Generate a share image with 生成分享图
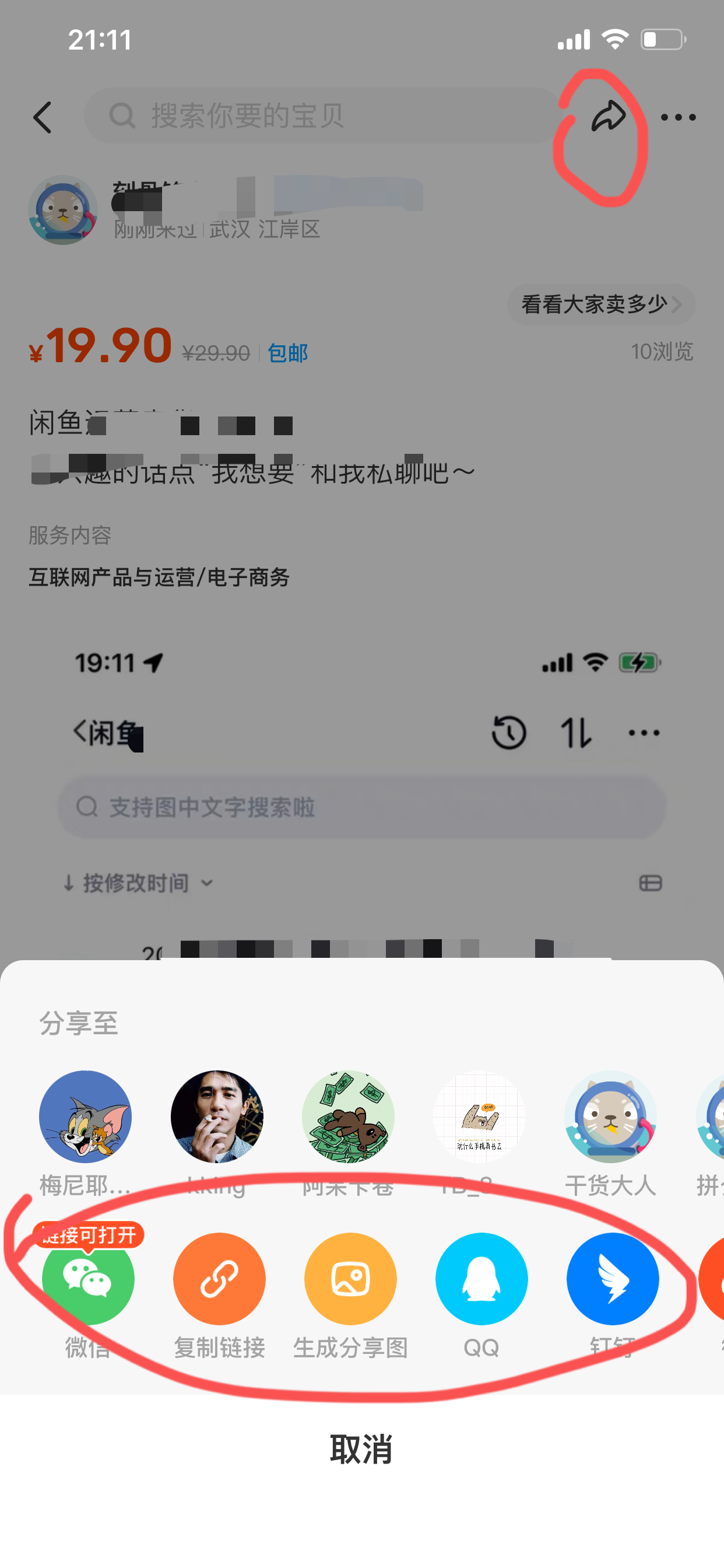Viewport: 724px width, 1568px height. [350, 1279]
